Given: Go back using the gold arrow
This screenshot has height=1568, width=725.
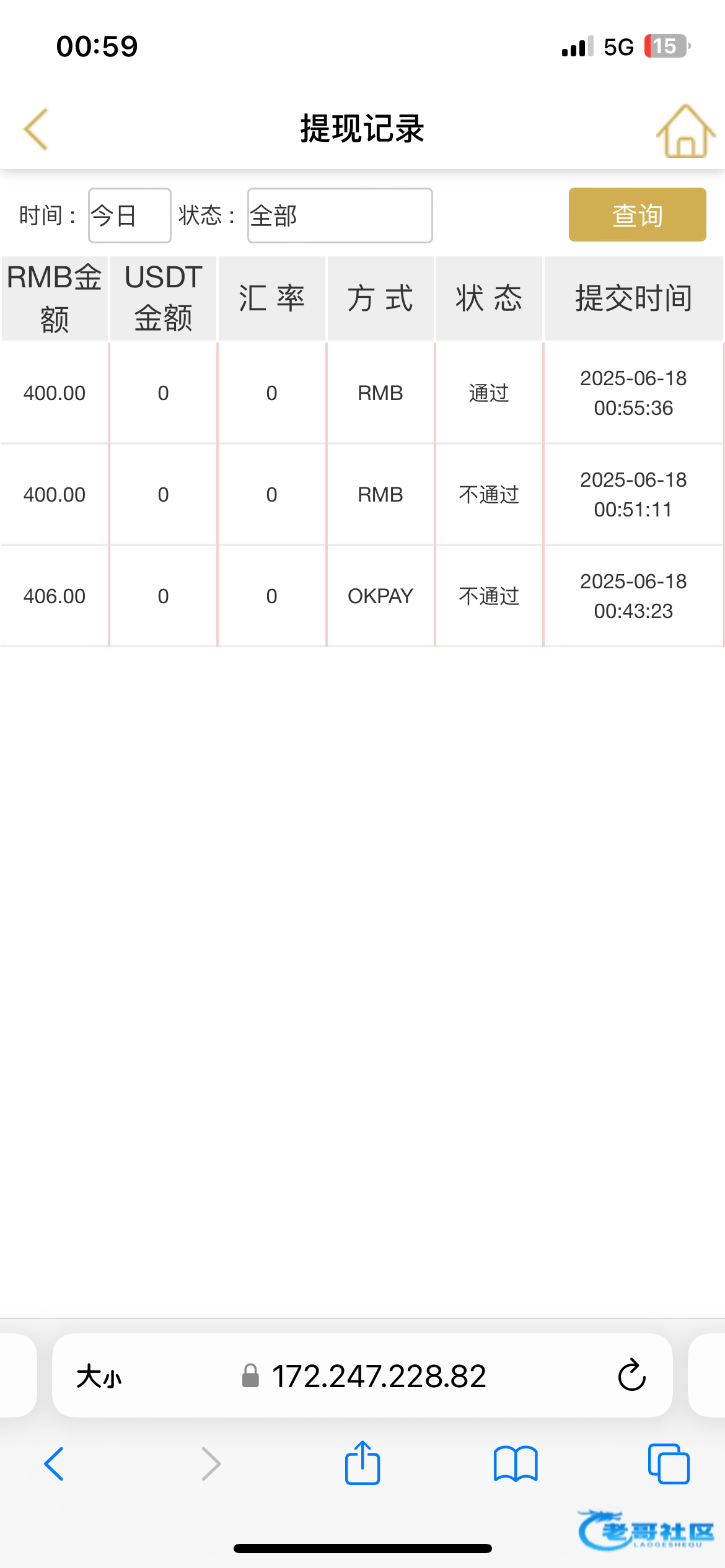Looking at the screenshot, I should click(36, 129).
